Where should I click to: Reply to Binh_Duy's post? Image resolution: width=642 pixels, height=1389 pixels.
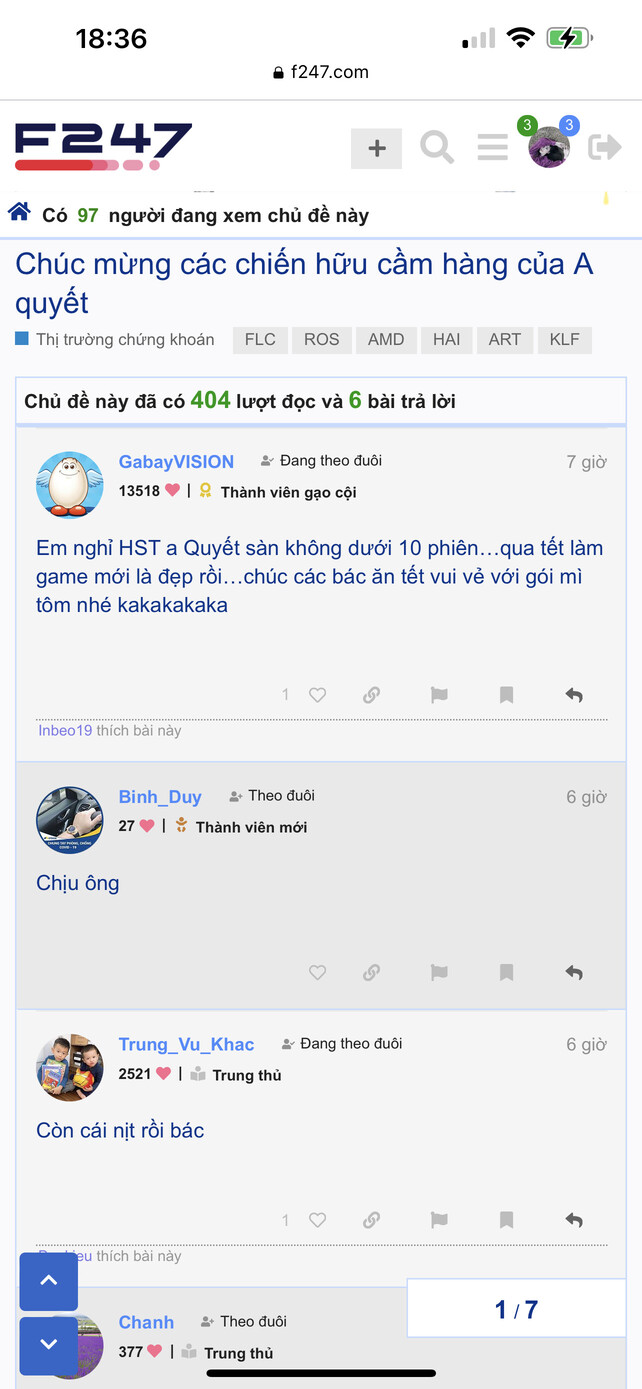[574, 972]
